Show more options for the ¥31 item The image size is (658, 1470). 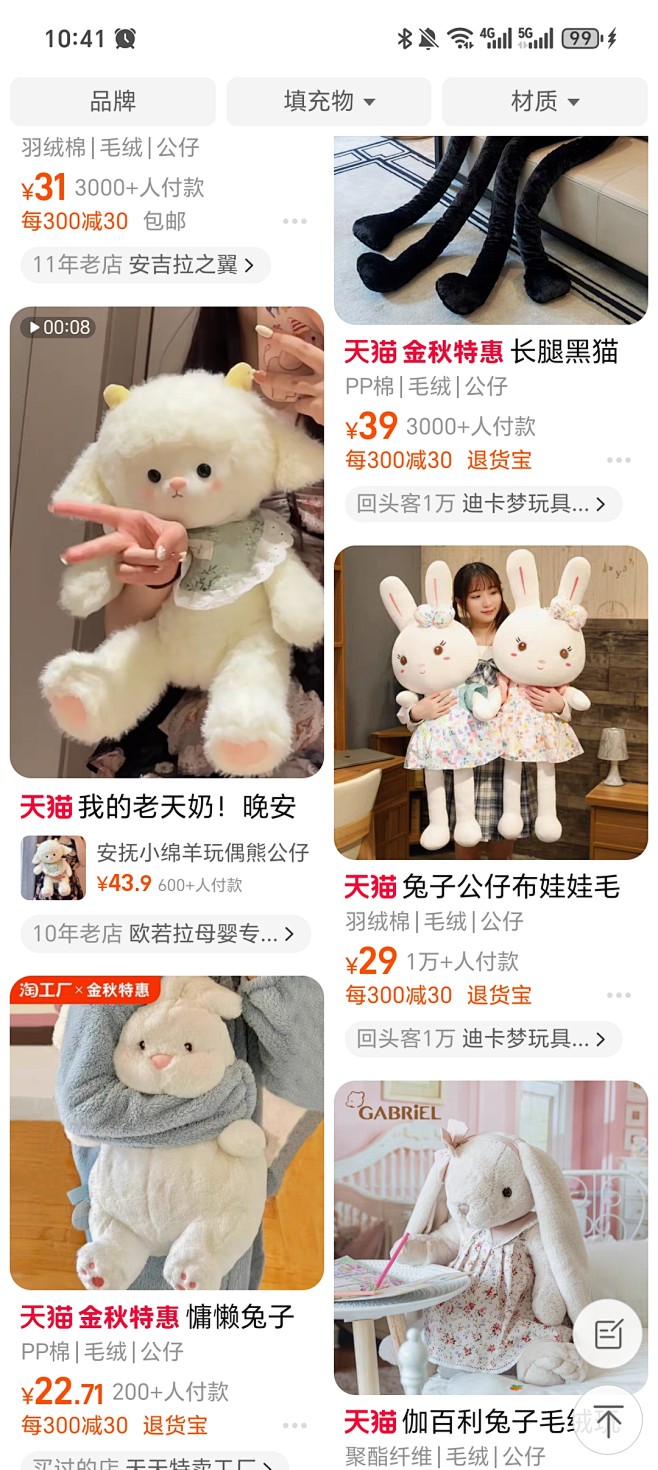(295, 221)
